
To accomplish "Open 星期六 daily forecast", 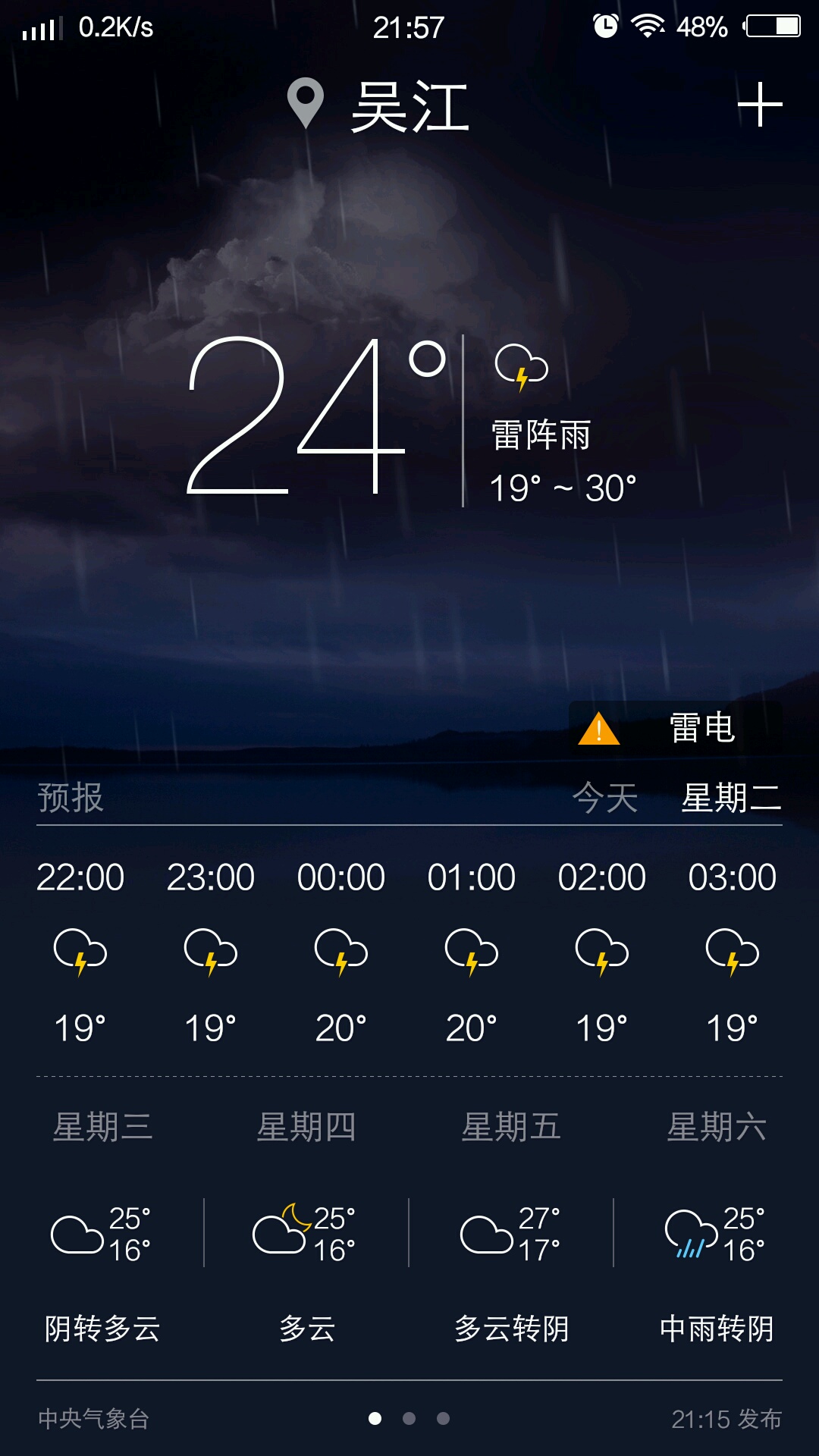I will point(717,1228).
